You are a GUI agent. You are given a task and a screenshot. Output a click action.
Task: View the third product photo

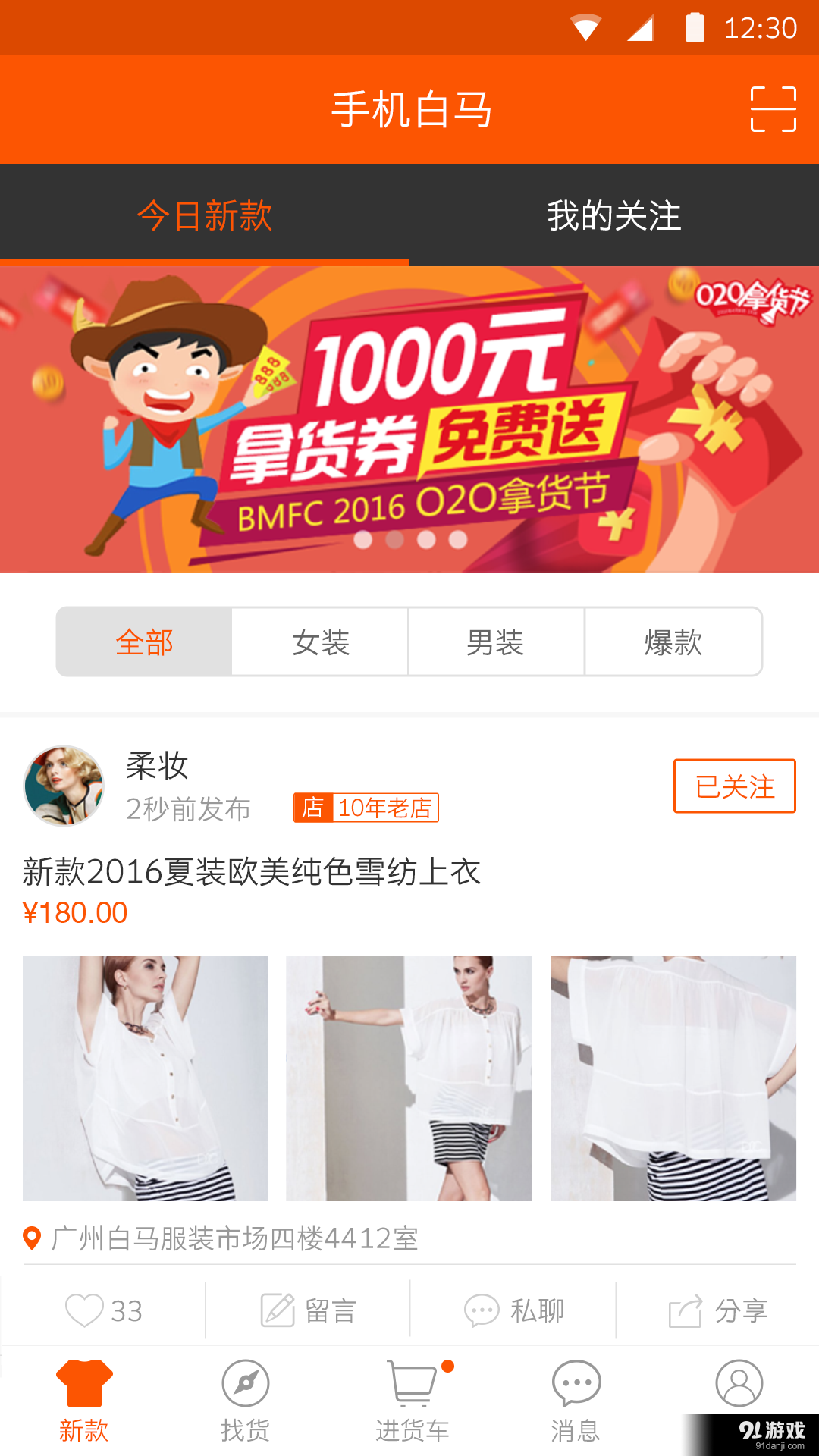(x=673, y=1078)
